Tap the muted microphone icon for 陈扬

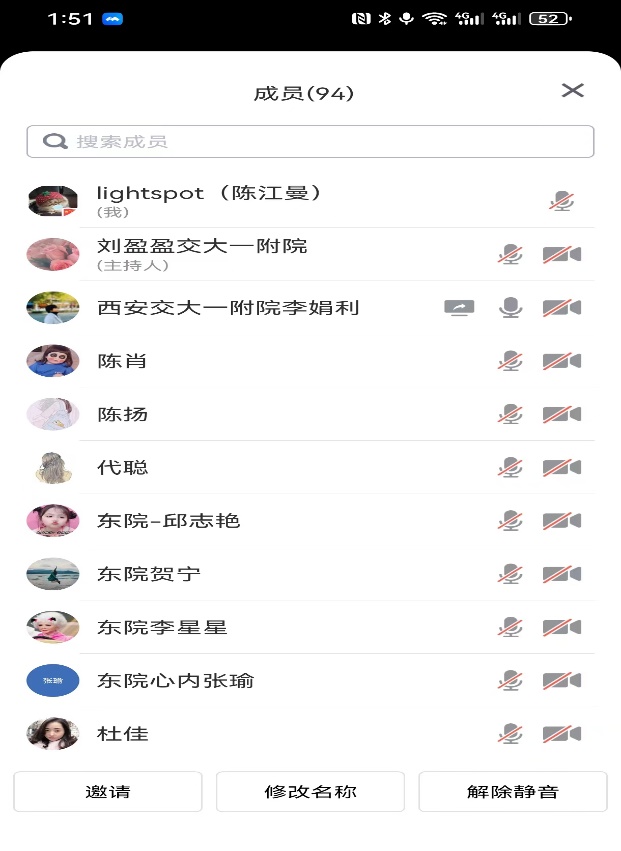pyautogui.click(x=510, y=414)
